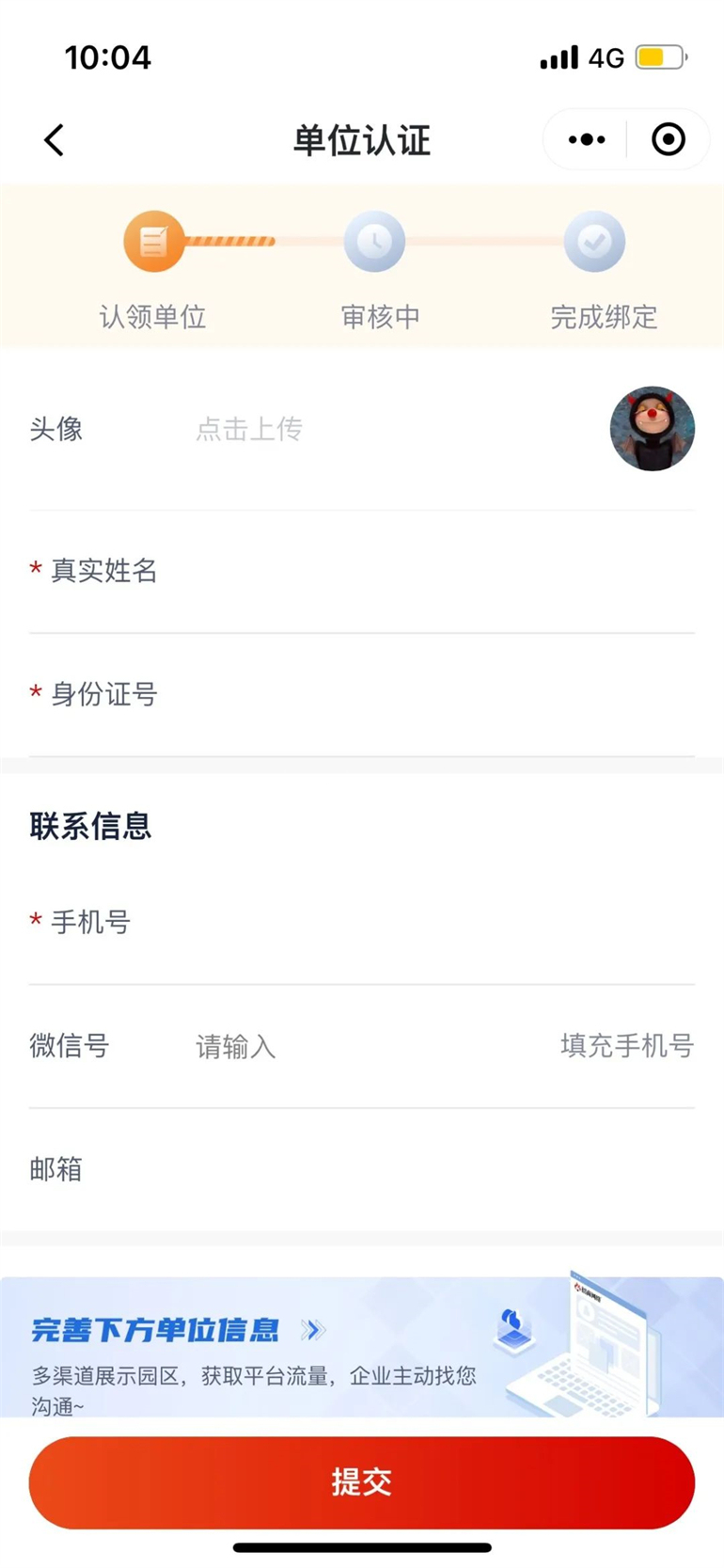Image resolution: width=724 pixels, height=1568 pixels.
Task: Tap the double arrow next to banner title
Action: [x=313, y=1330]
